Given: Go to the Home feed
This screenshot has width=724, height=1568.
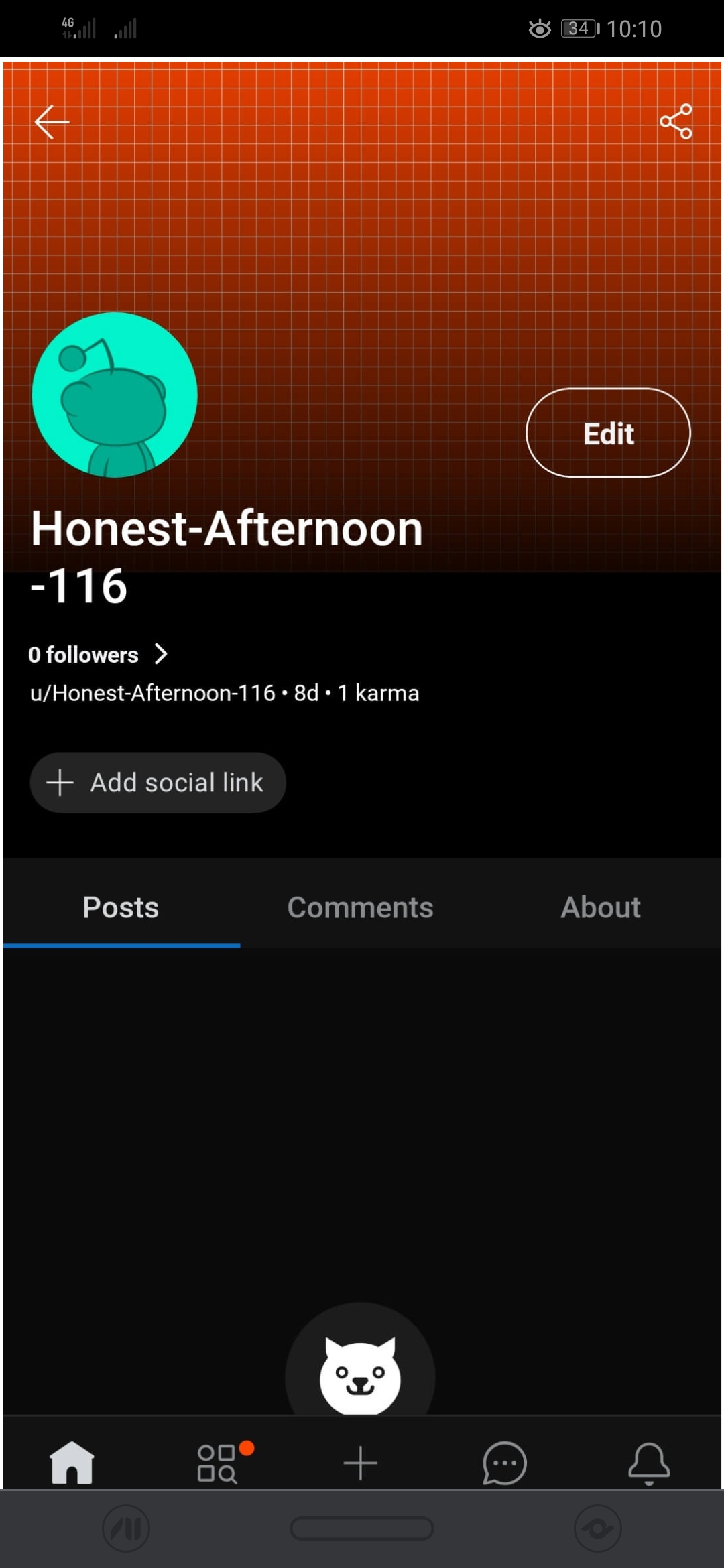Looking at the screenshot, I should click(x=72, y=1463).
